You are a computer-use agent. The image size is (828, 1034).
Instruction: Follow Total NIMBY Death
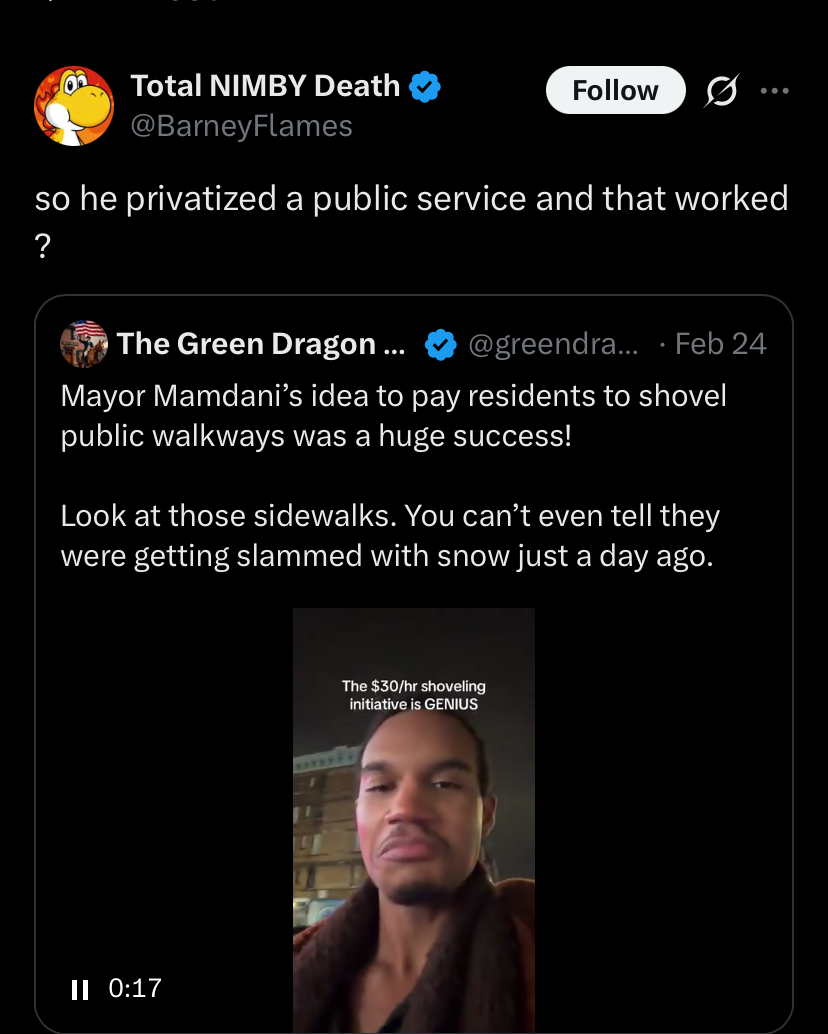point(615,90)
